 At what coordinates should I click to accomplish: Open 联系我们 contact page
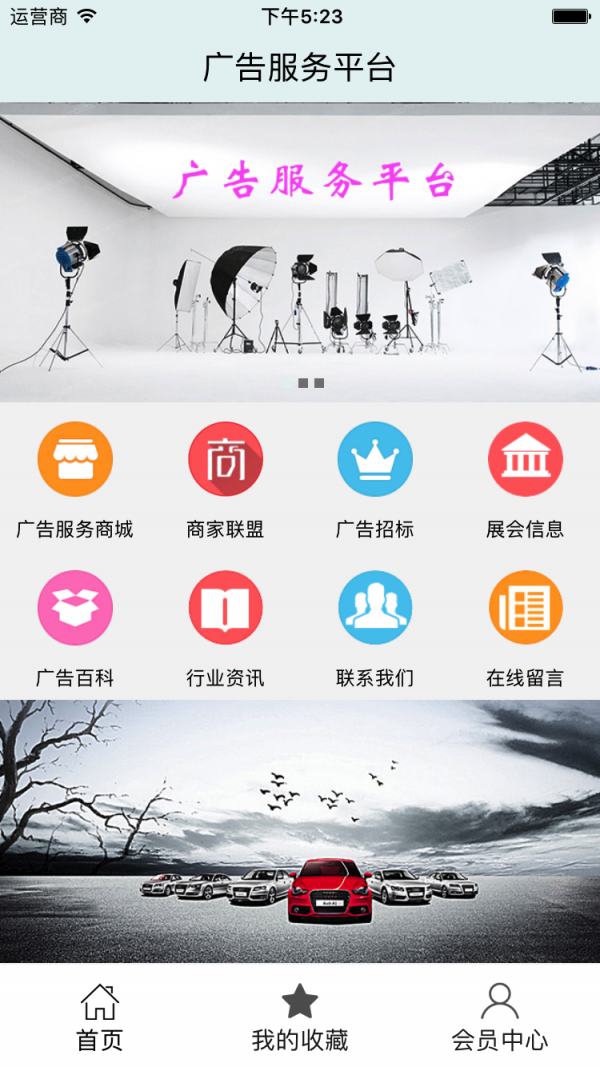(x=375, y=608)
